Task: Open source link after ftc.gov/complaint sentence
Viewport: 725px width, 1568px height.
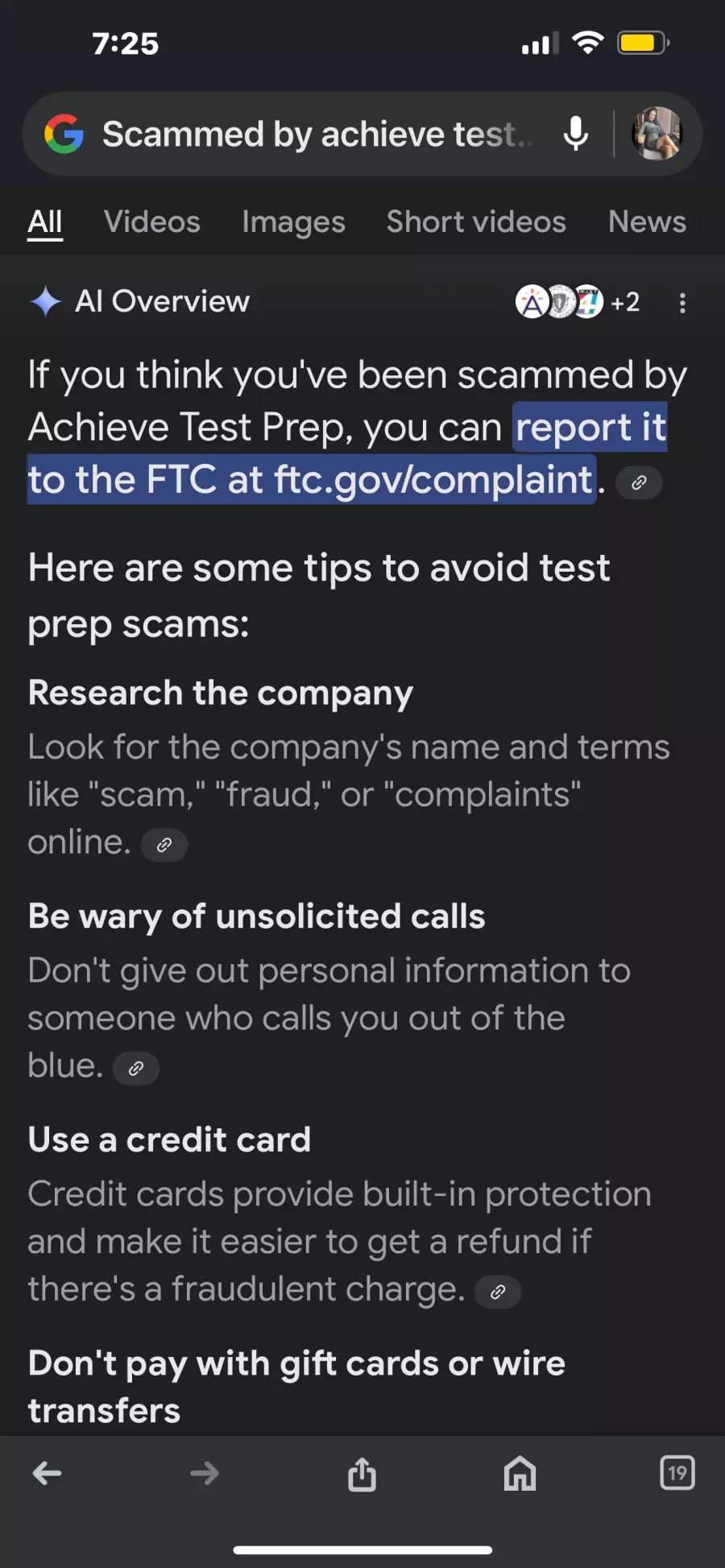Action: (x=639, y=482)
